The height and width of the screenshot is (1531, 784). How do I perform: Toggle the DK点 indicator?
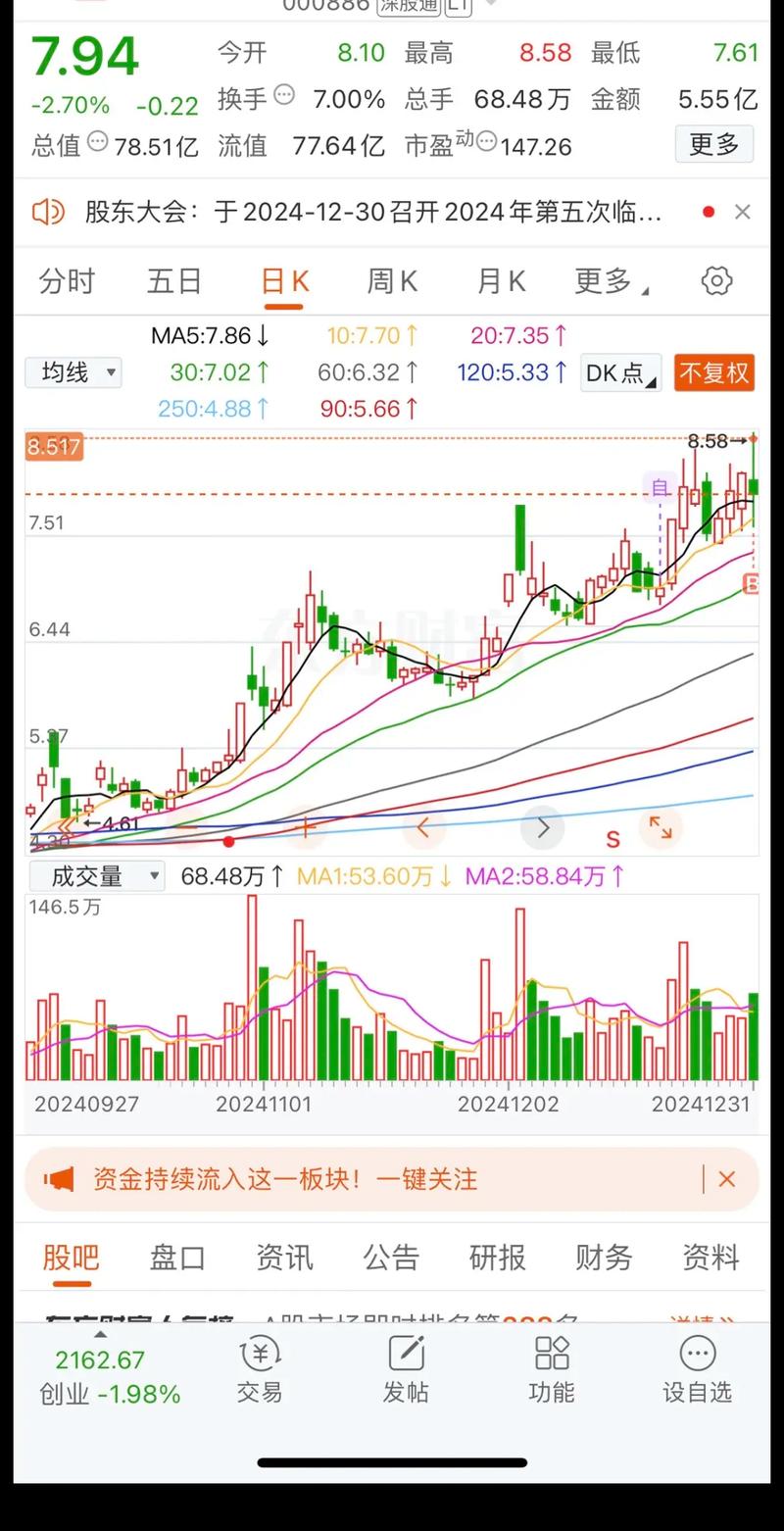point(619,373)
